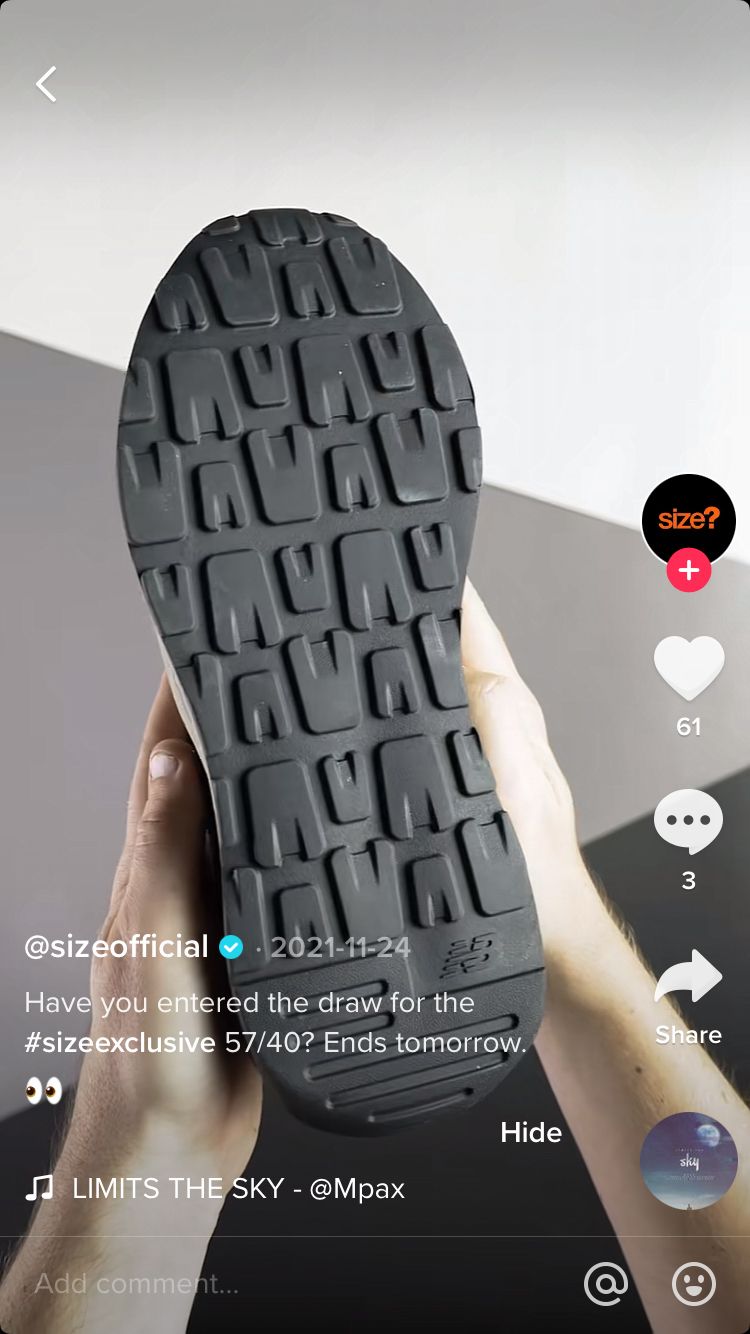Open the spinning sound disc

tap(688, 1161)
